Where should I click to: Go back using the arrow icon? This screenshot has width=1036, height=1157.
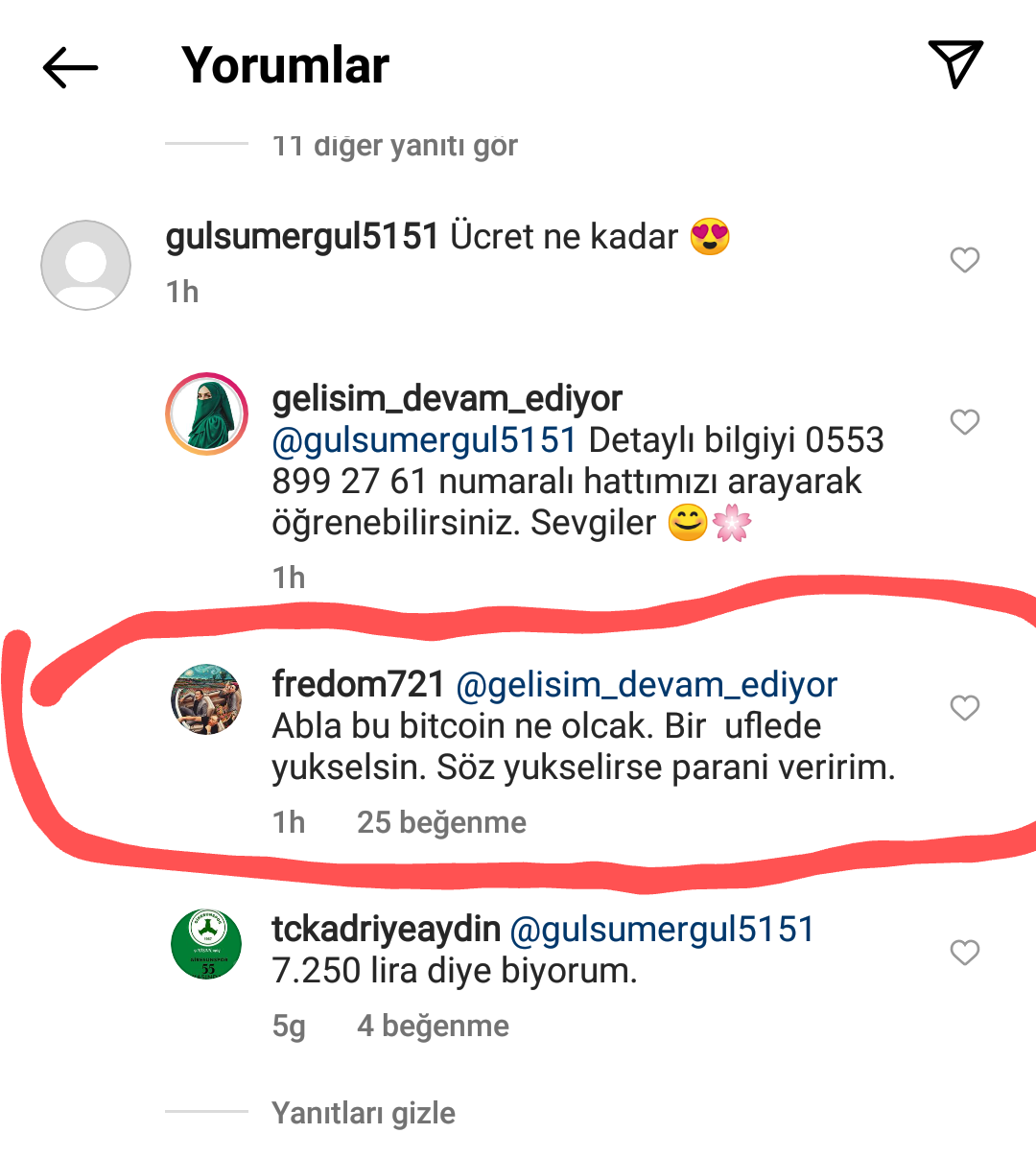71,67
